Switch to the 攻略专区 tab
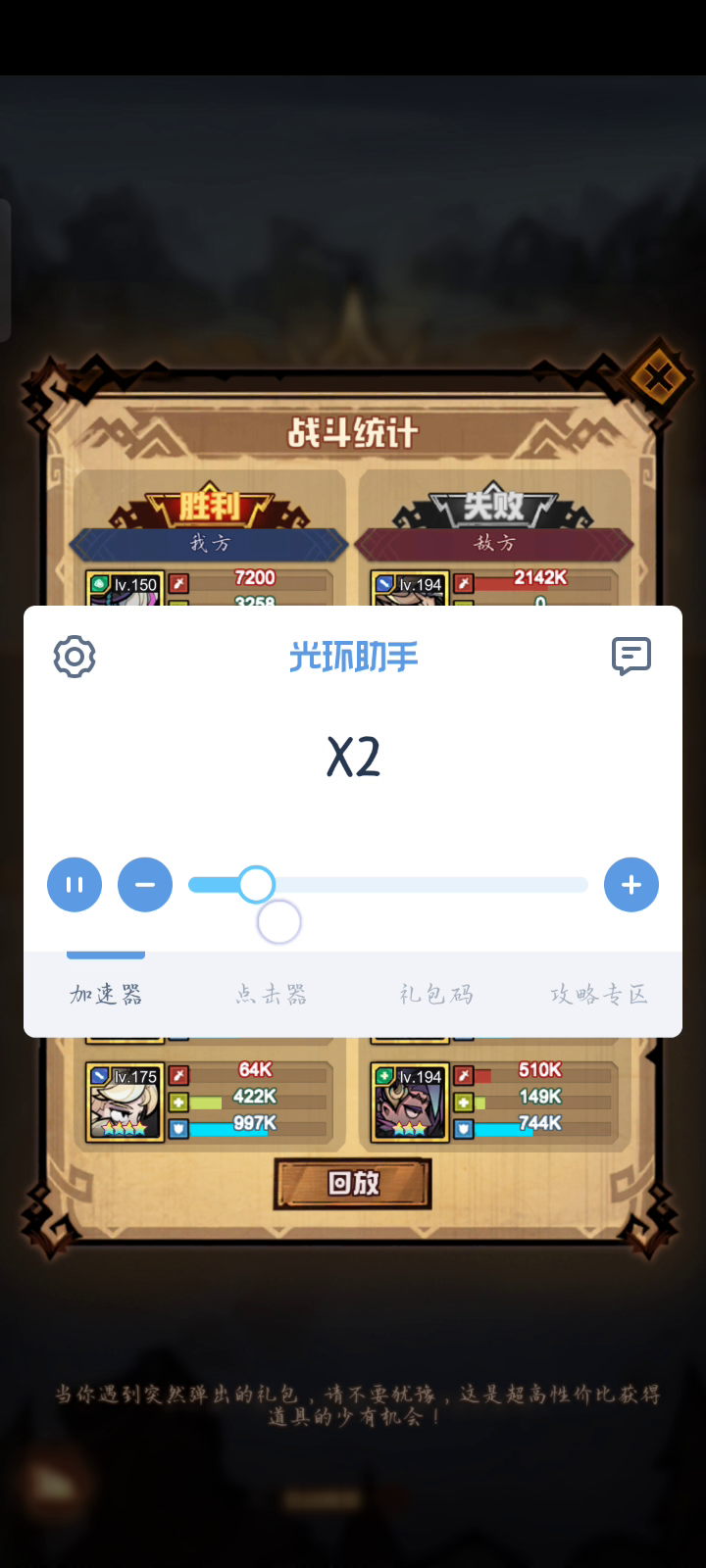This screenshot has width=706, height=1568. pyautogui.click(x=599, y=995)
